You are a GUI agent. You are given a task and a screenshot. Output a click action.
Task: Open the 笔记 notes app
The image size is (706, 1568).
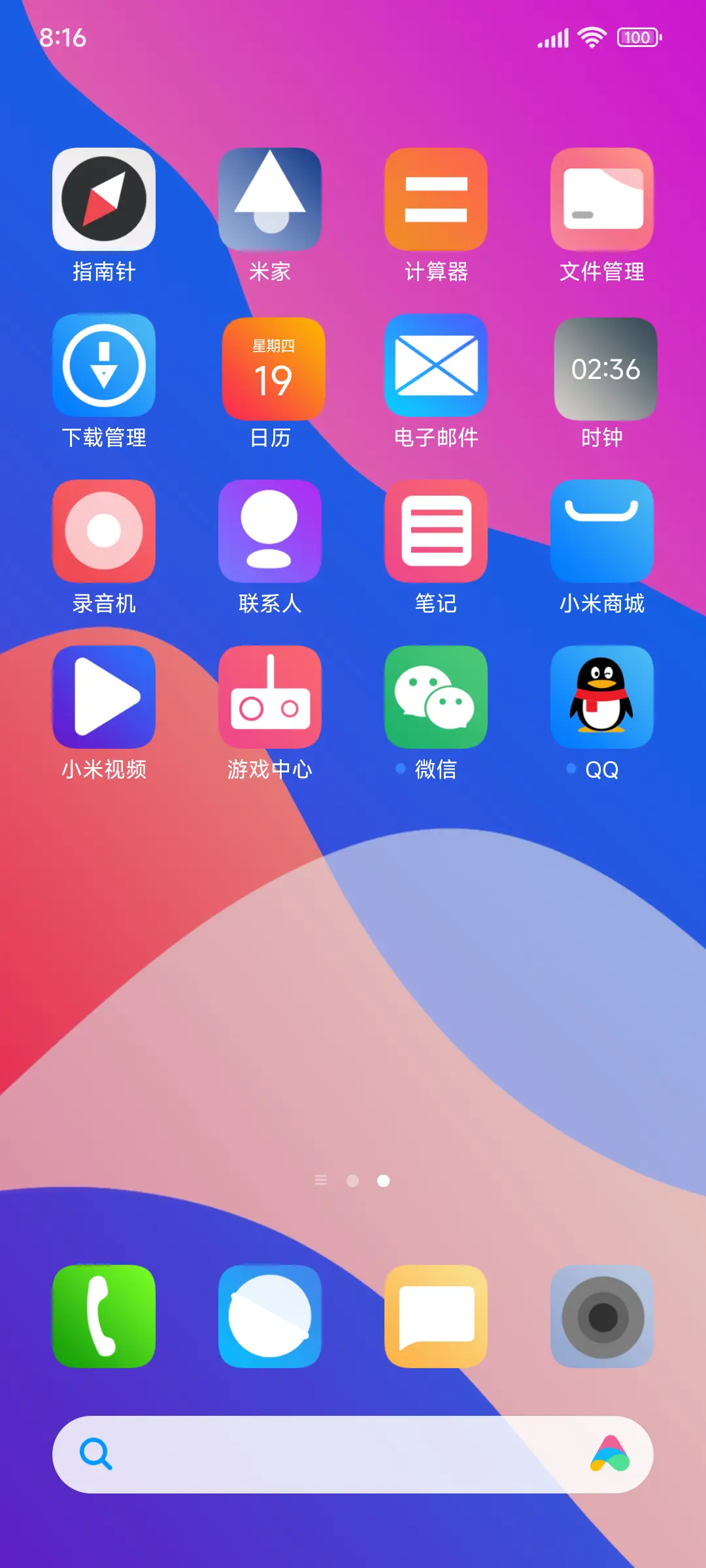pyautogui.click(x=436, y=532)
